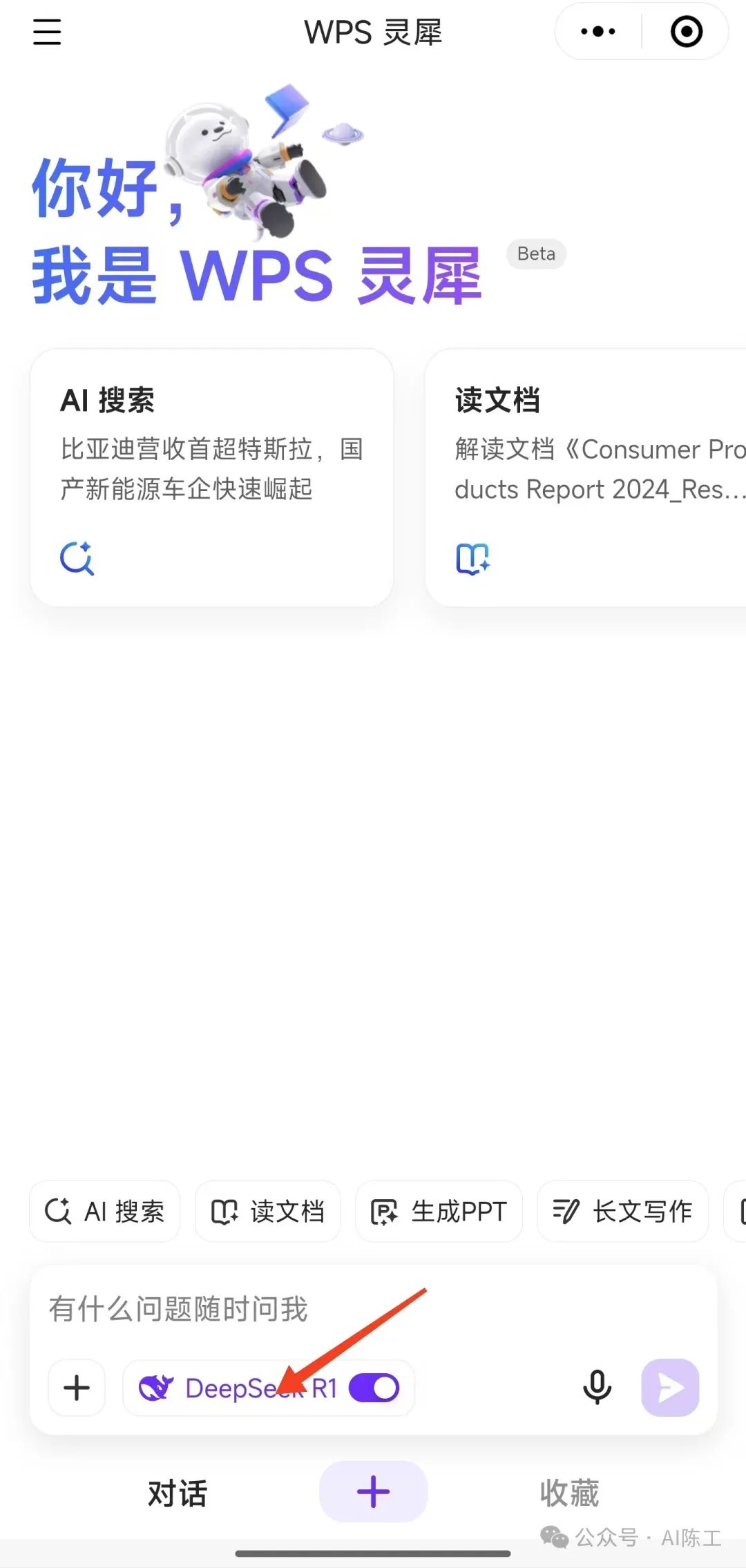The image size is (746, 1568).
Task: Toggle off DeepSeek R1 switch
Action: pos(374,1388)
